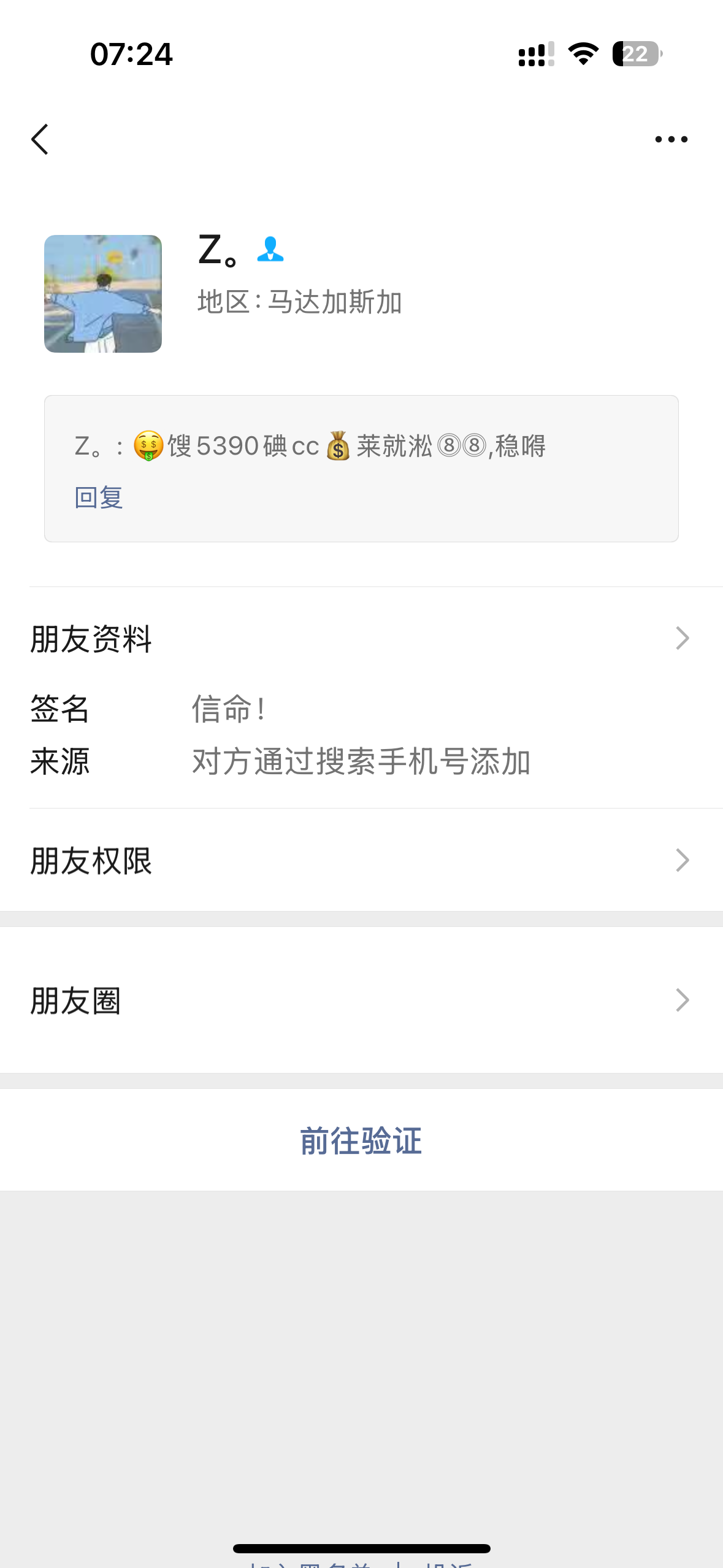Open the 朋友资料 row
The image size is (723, 1568).
361,639
